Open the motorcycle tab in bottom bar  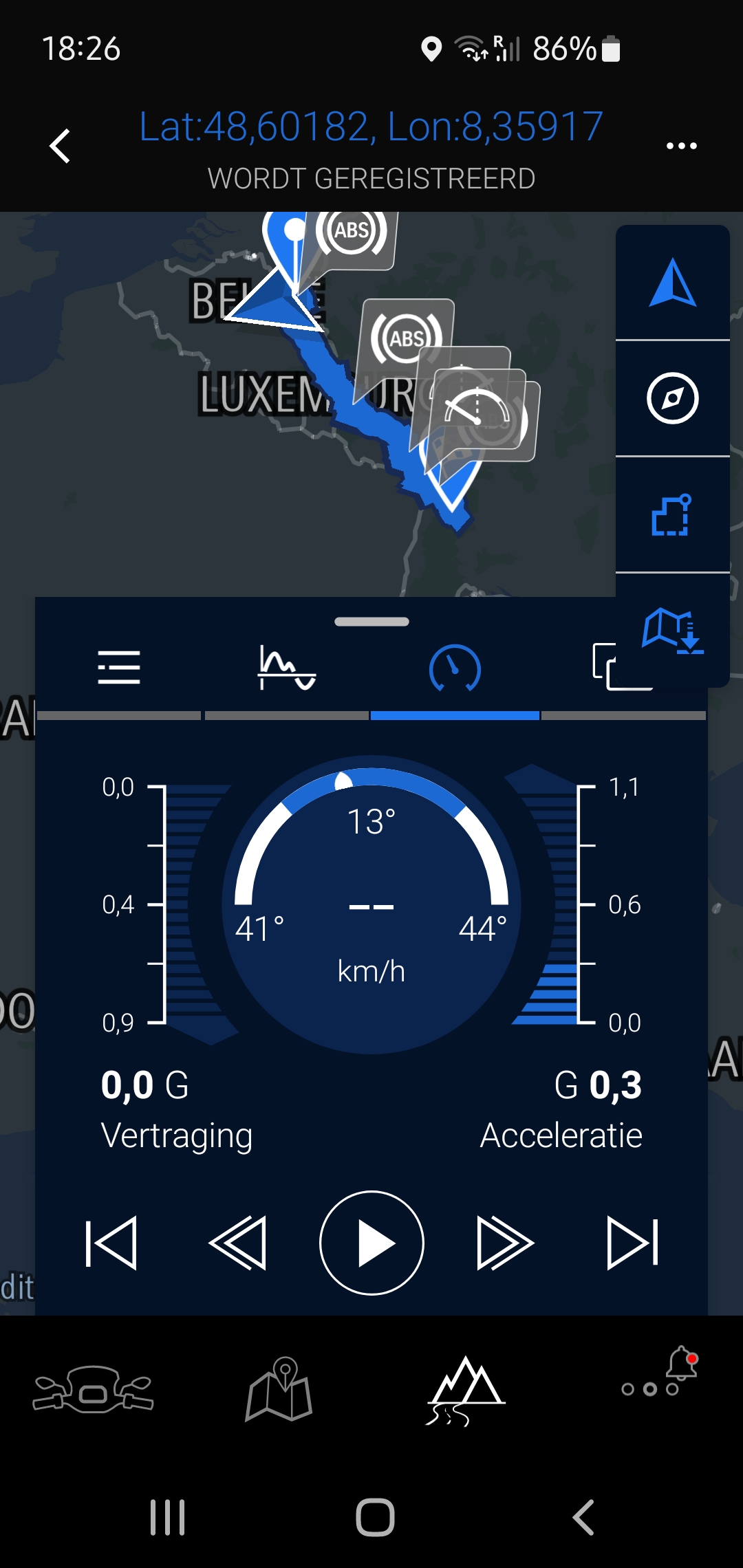[94, 1389]
